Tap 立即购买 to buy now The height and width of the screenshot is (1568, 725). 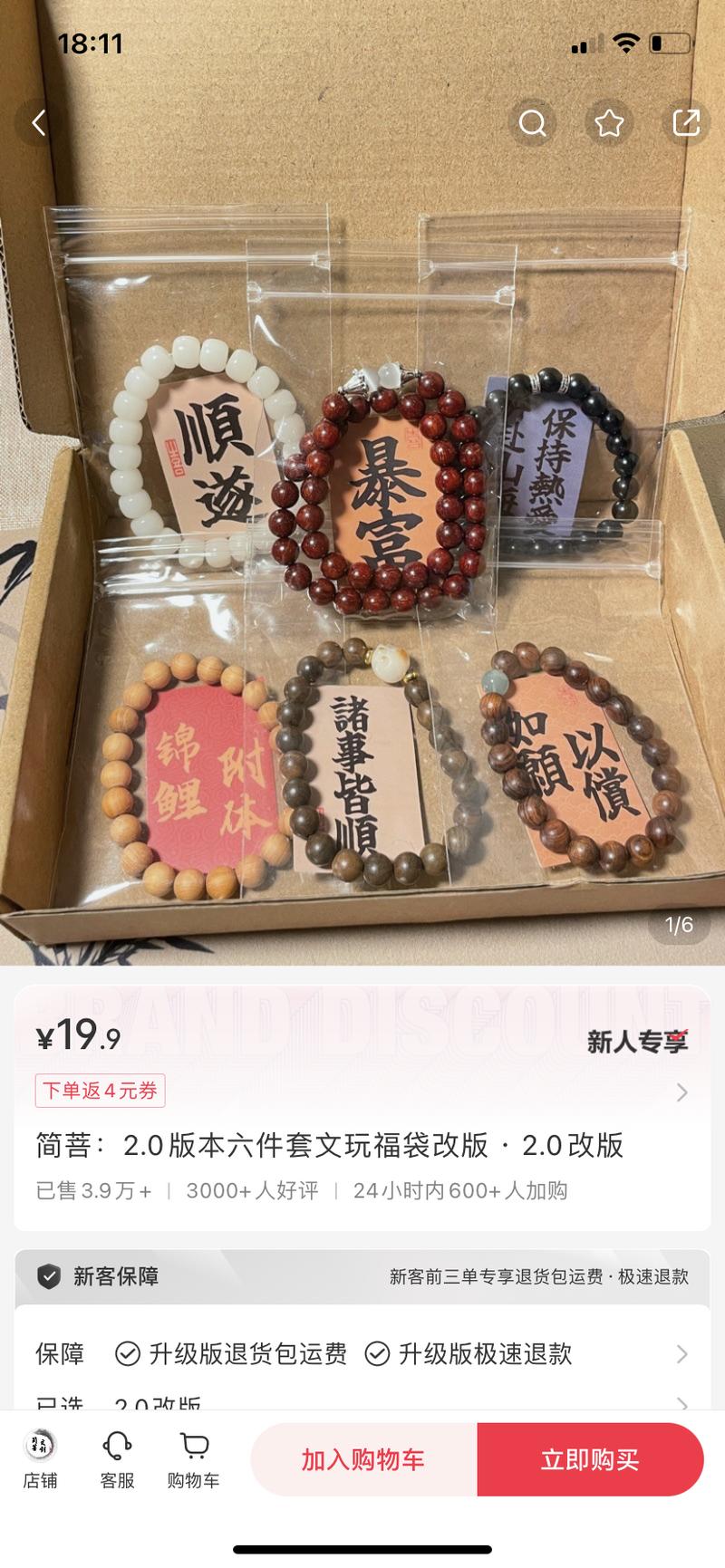tap(590, 1459)
